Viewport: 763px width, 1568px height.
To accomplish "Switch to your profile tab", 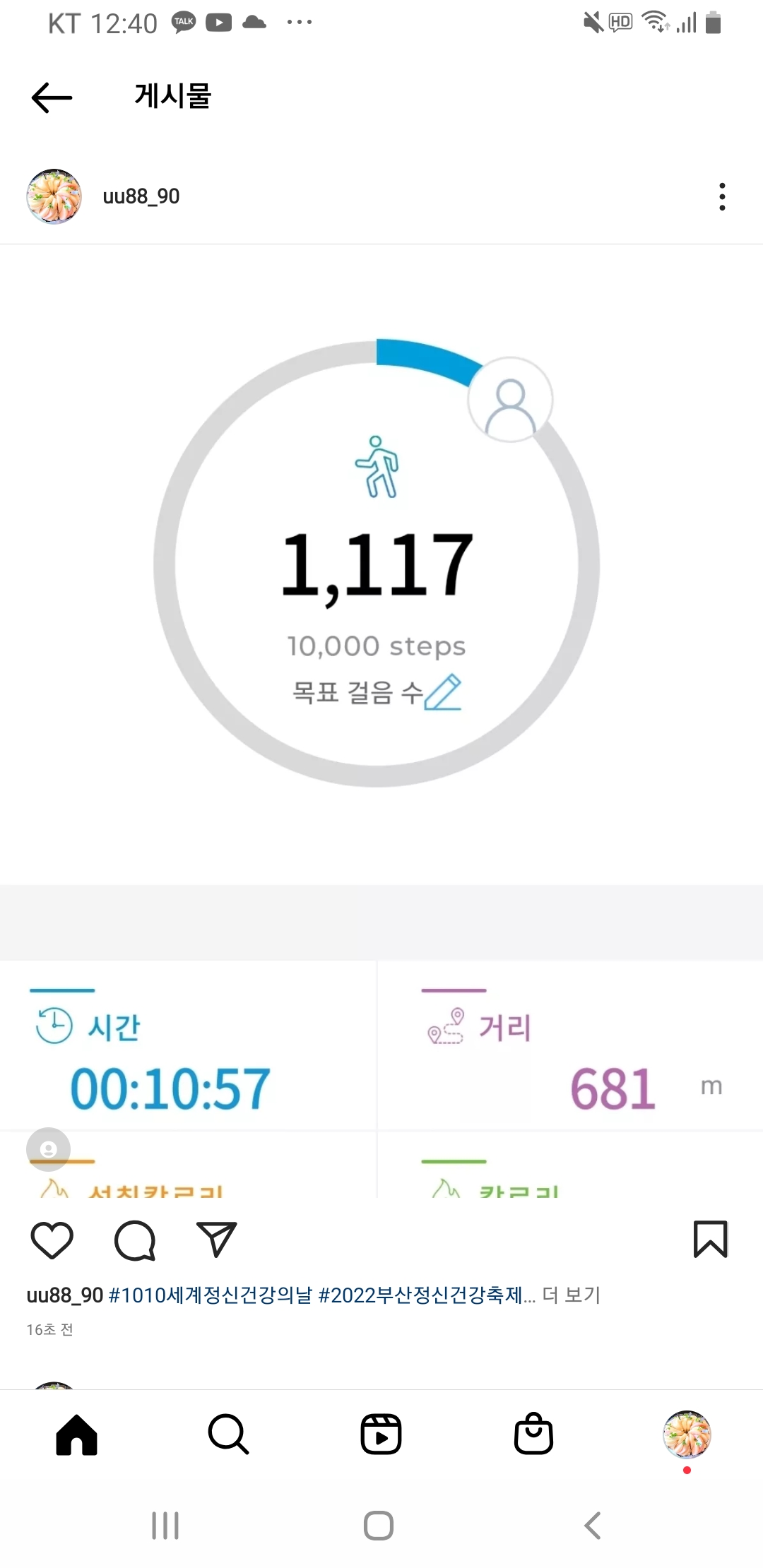I will (687, 1435).
